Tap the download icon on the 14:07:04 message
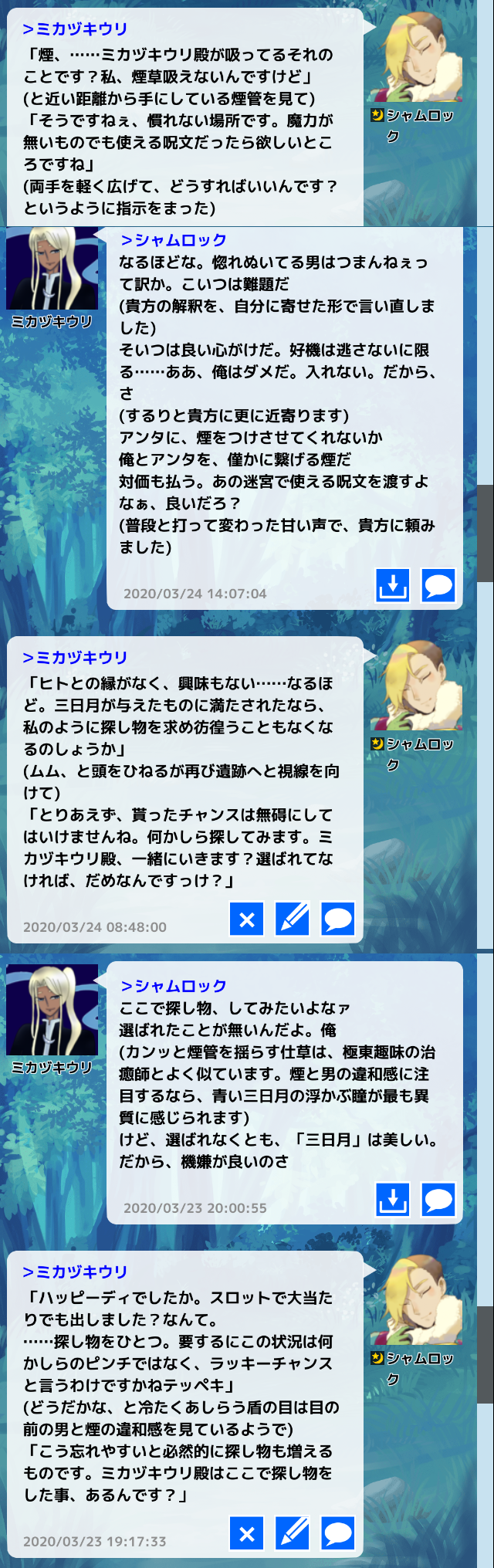The image size is (494, 1568). click(x=392, y=586)
